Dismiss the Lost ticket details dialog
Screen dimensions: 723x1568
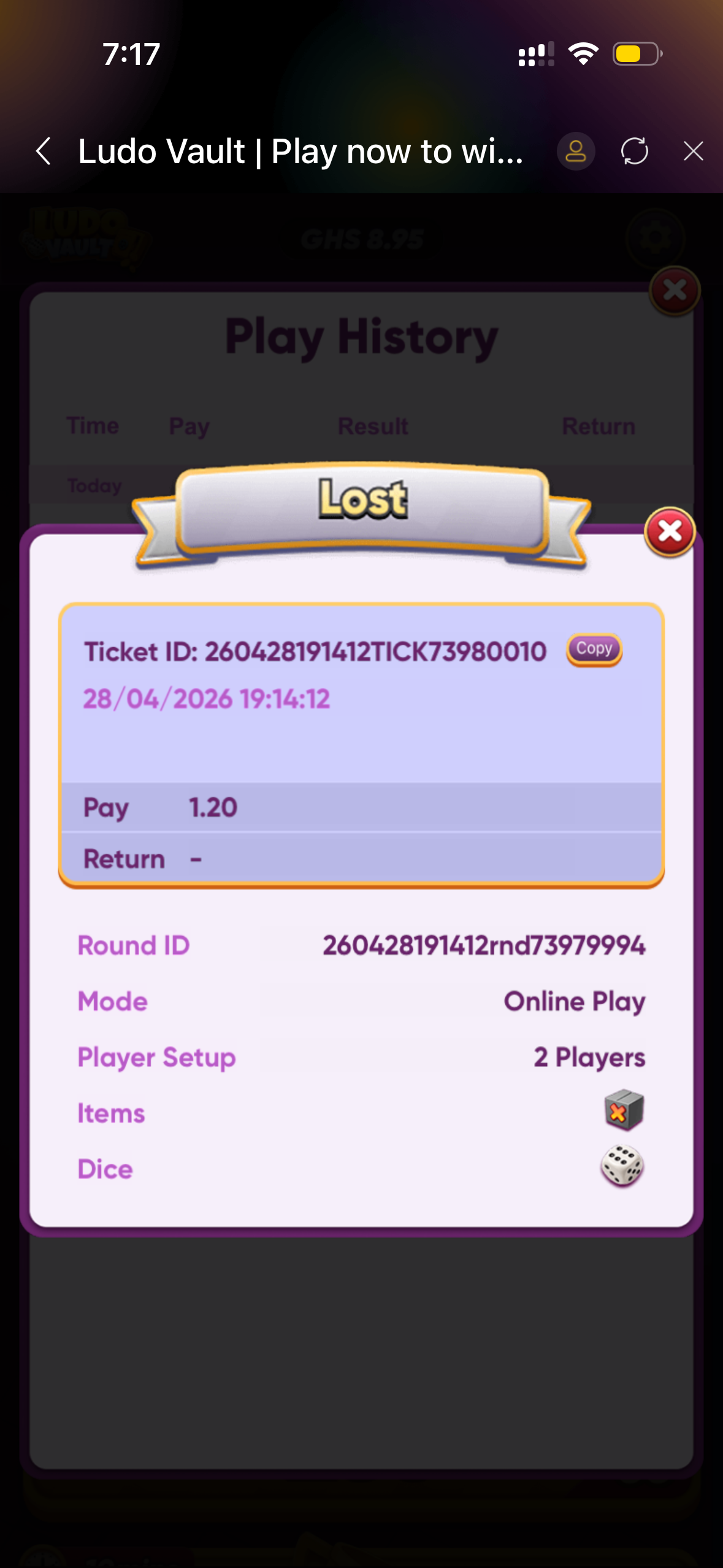pos(670,531)
